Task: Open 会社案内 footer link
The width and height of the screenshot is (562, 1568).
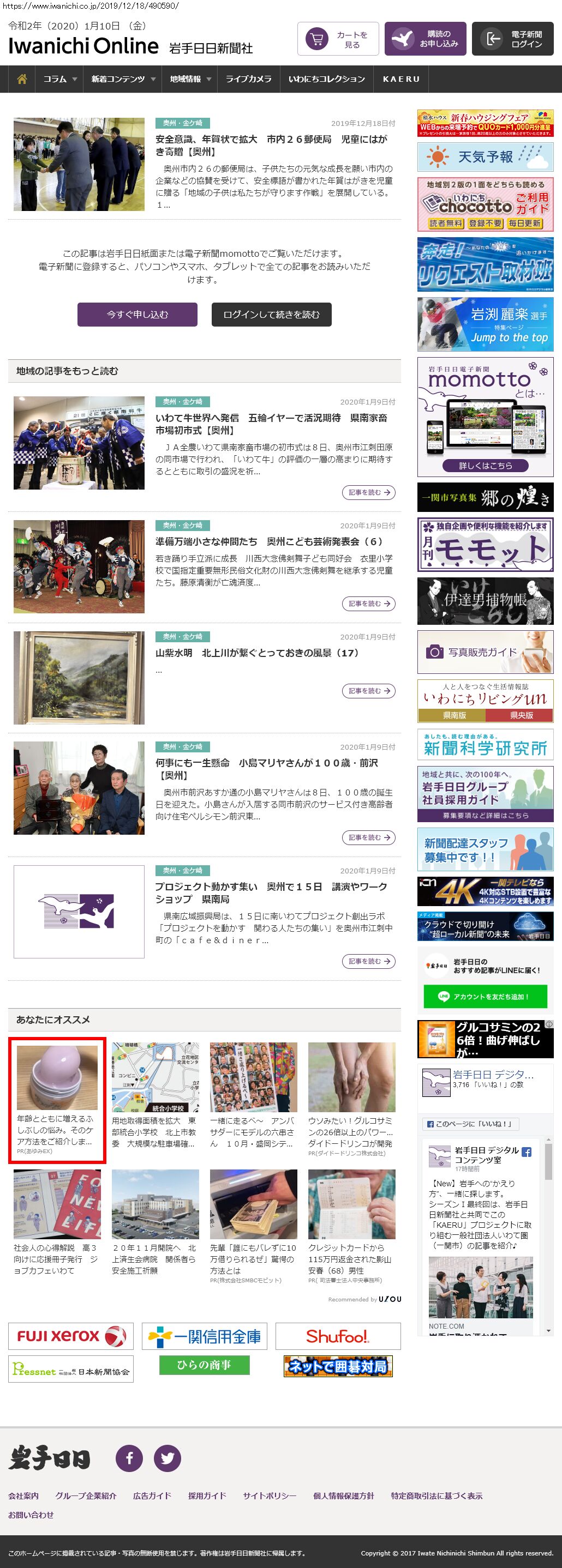Action: pos(23,1495)
